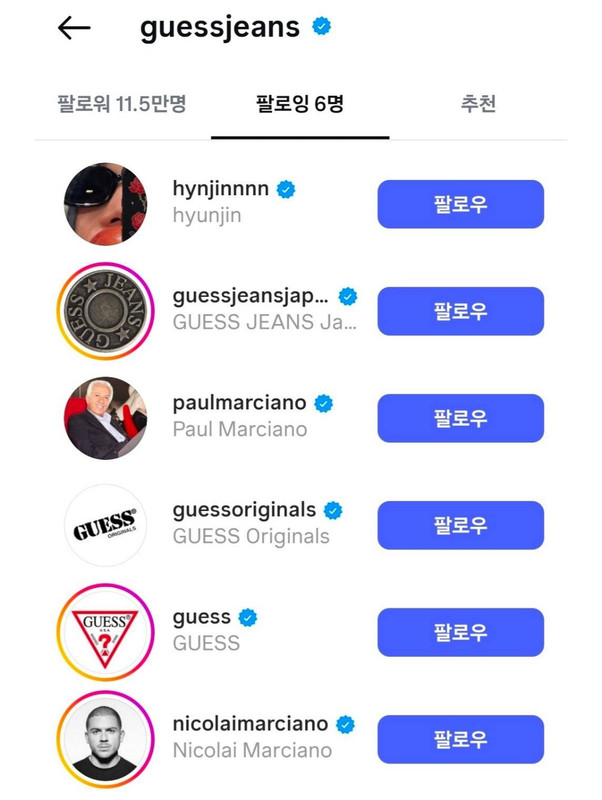Follow hynjinnnn with the 팔로우 button
The width and height of the screenshot is (602, 800).
[x=460, y=204]
